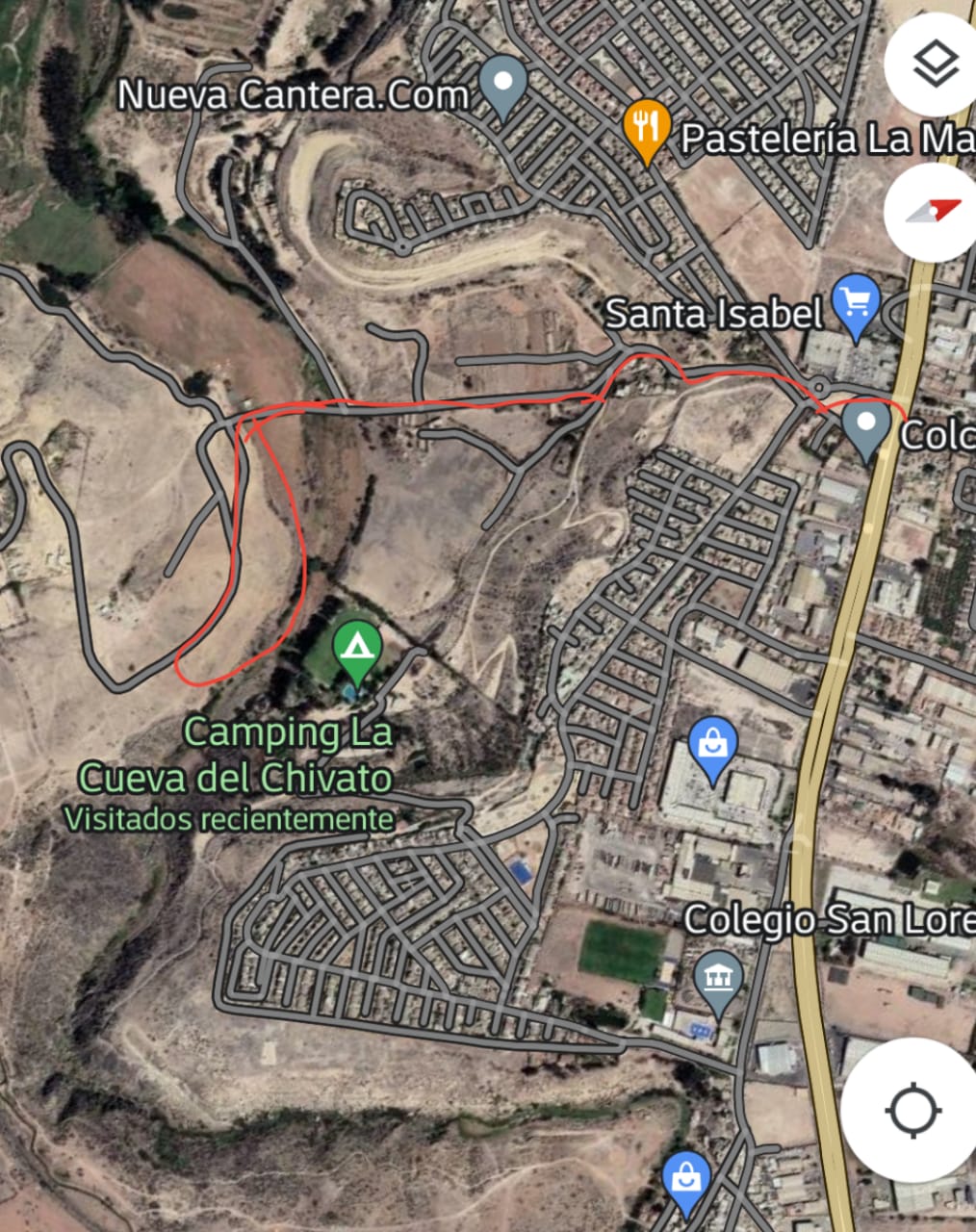Tap the compass to reorient north
The width and height of the screenshot is (976, 1232).
click(933, 212)
